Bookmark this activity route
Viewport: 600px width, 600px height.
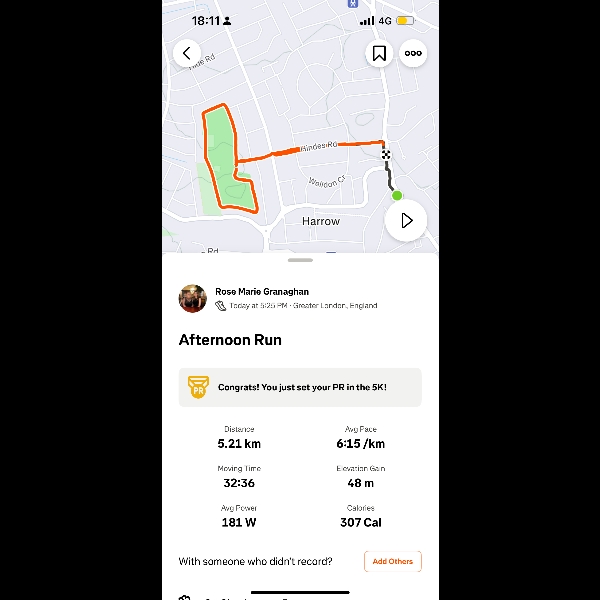tap(380, 53)
